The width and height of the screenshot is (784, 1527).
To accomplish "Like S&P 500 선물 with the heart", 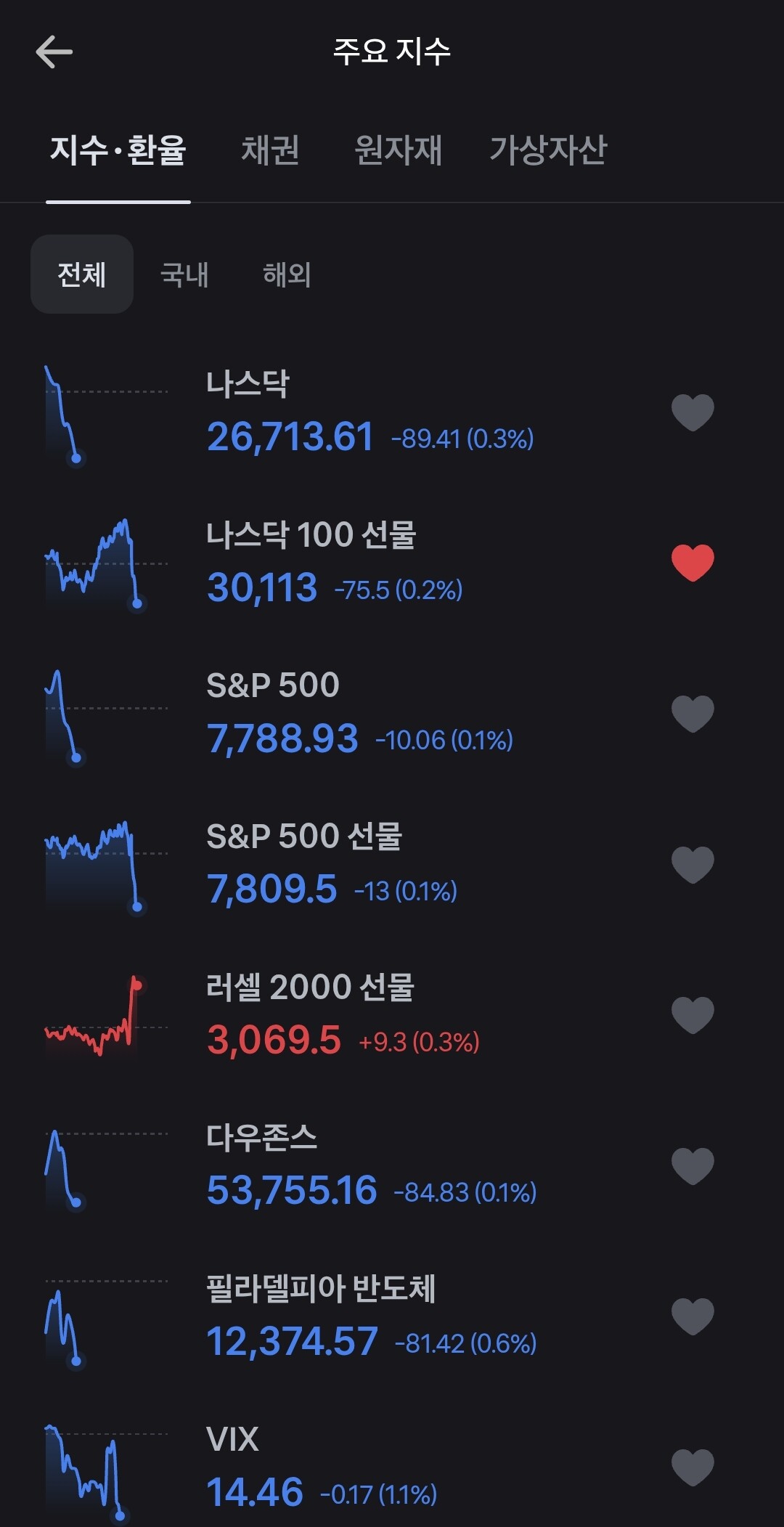I will [693, 865].
